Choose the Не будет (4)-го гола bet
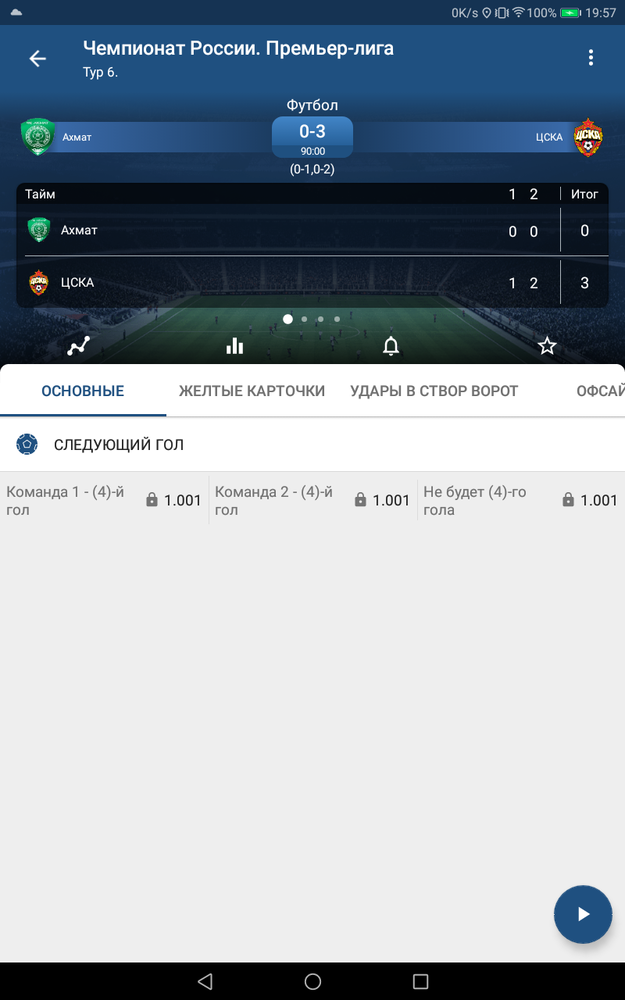This screenshot has width=625, height=1000. click(x=521, y=501)
